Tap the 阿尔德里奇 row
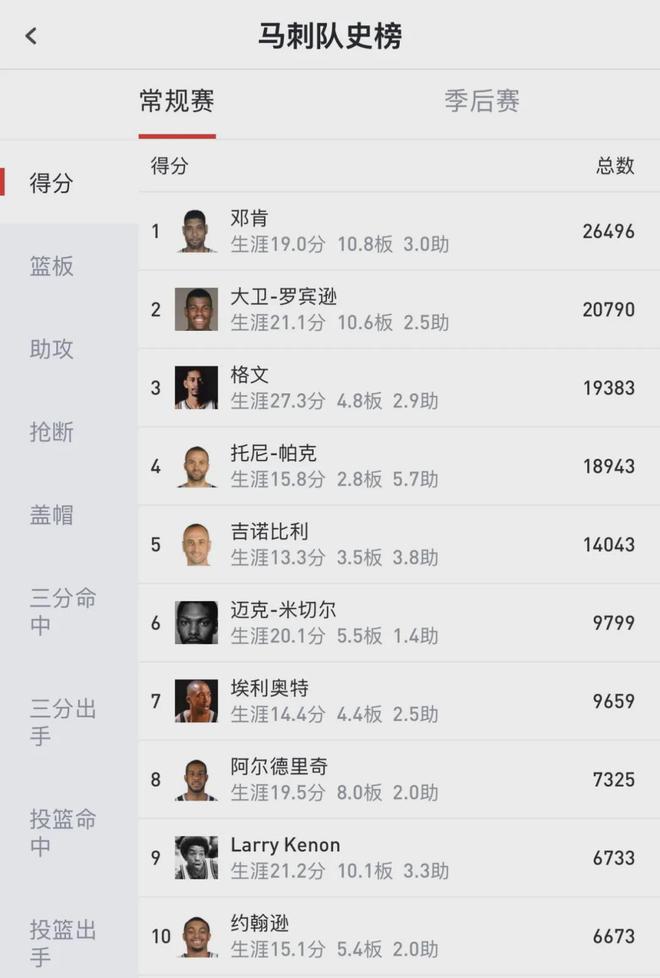 [398, 779]
